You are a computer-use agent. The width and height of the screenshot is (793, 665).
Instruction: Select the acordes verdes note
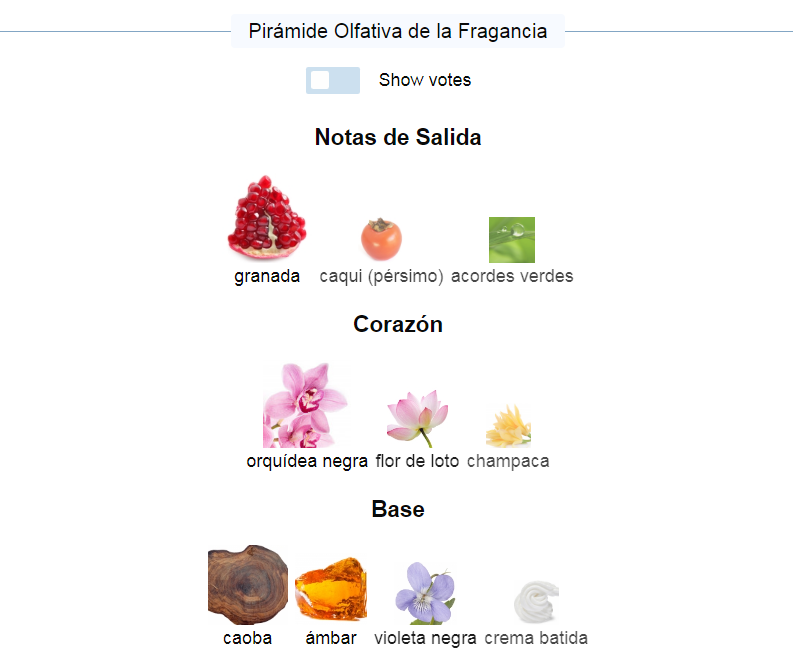(512, 241)
